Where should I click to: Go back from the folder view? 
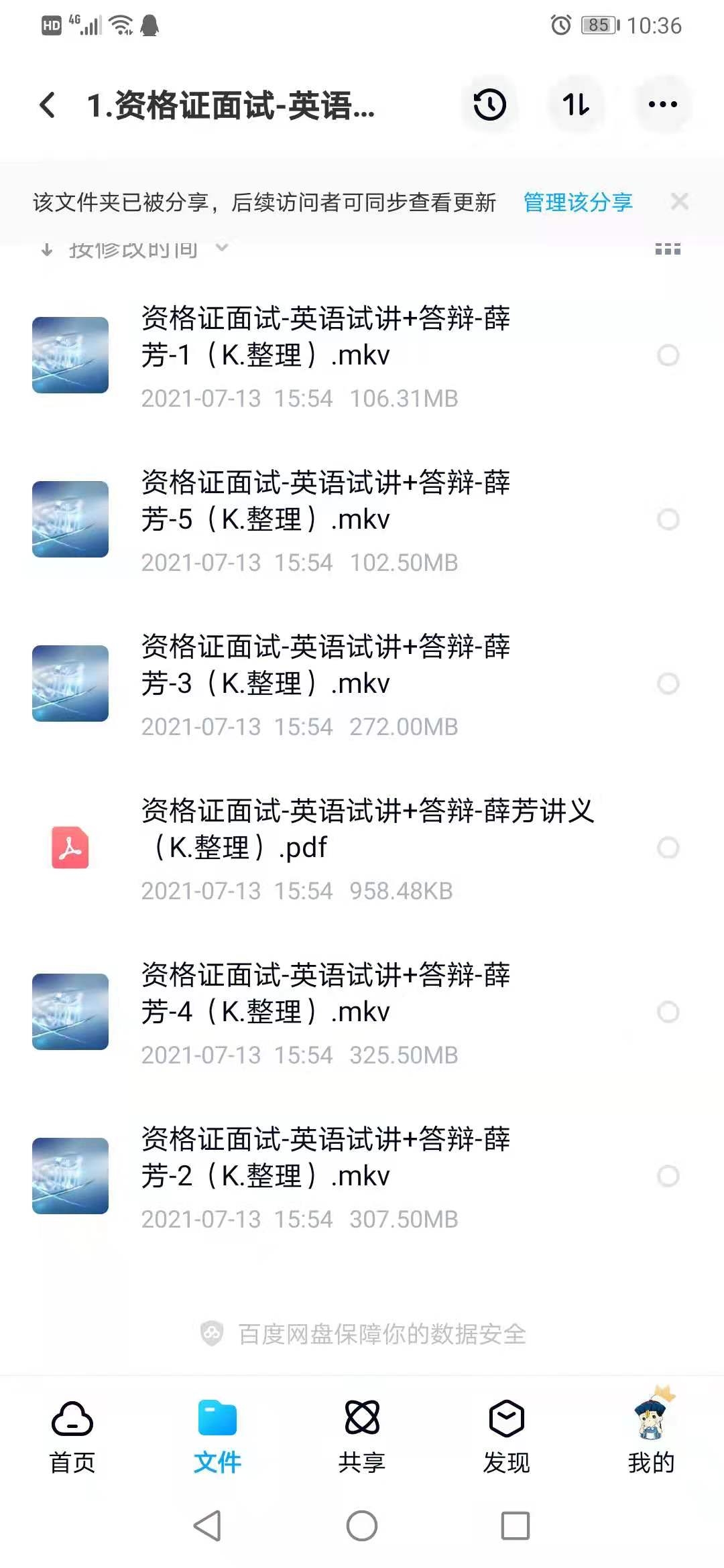coord(48,105)
